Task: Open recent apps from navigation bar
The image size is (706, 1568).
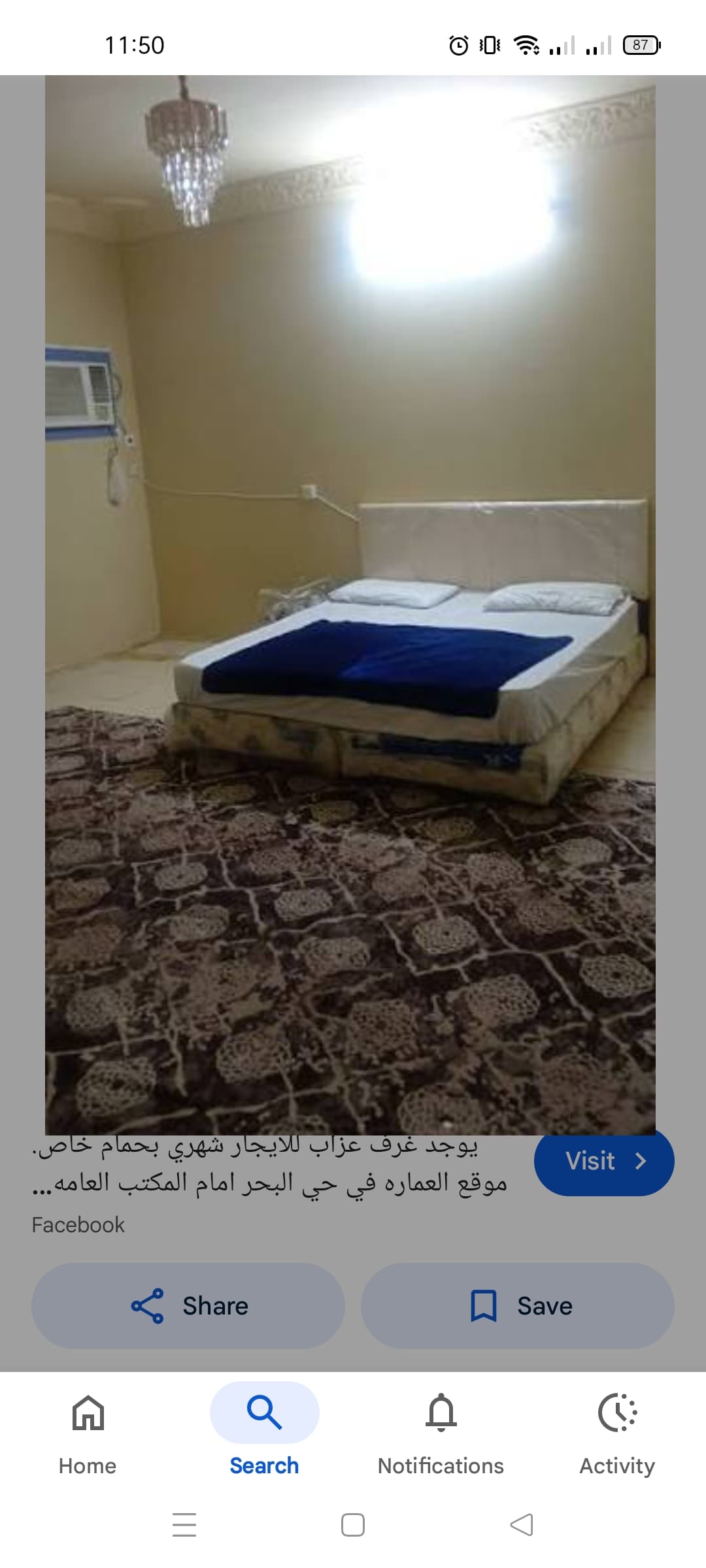Action: [184, 1525]
